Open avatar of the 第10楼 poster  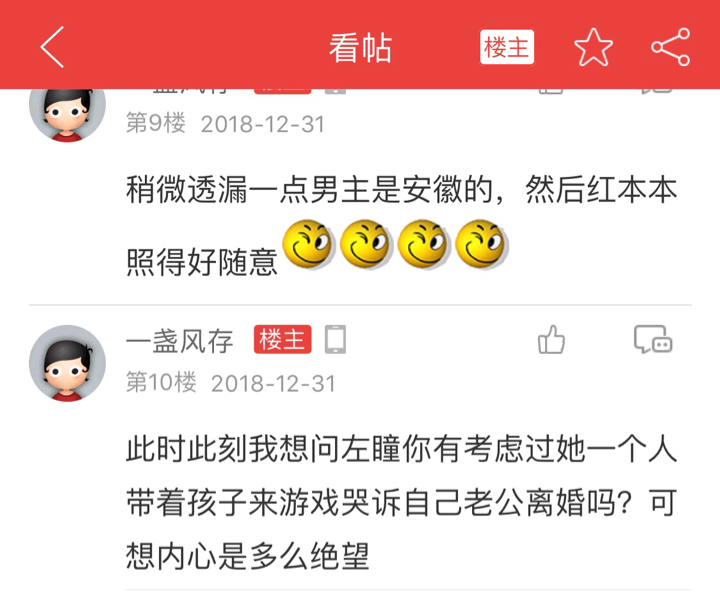[x=67, y=363]
